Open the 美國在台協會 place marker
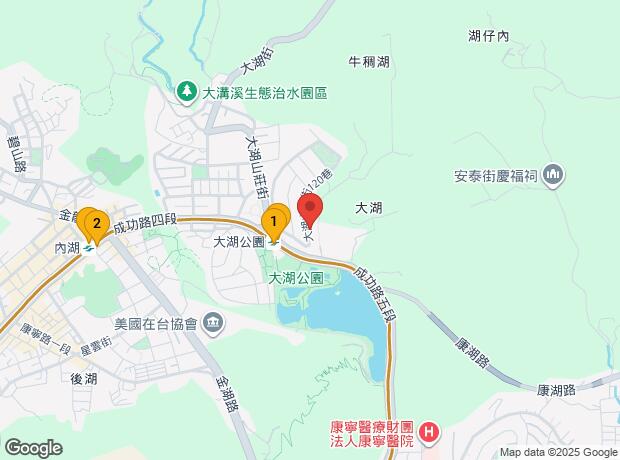Screen dimensions: 620x460 (212, 323)
